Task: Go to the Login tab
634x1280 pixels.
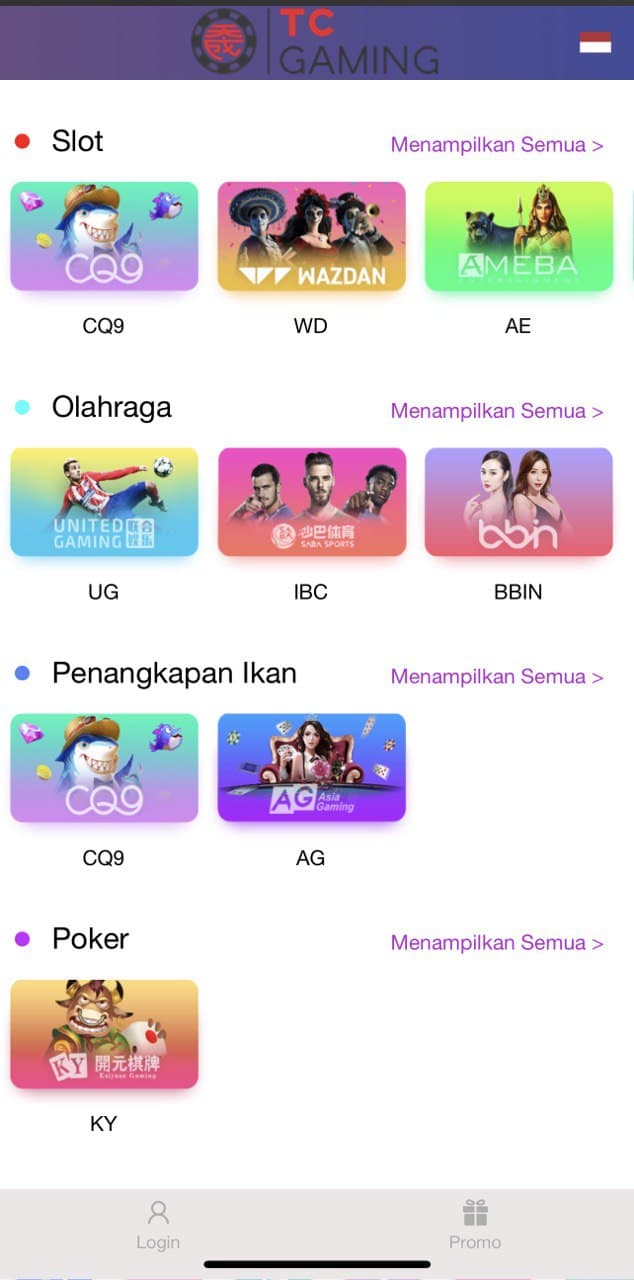Action: 158,1225
